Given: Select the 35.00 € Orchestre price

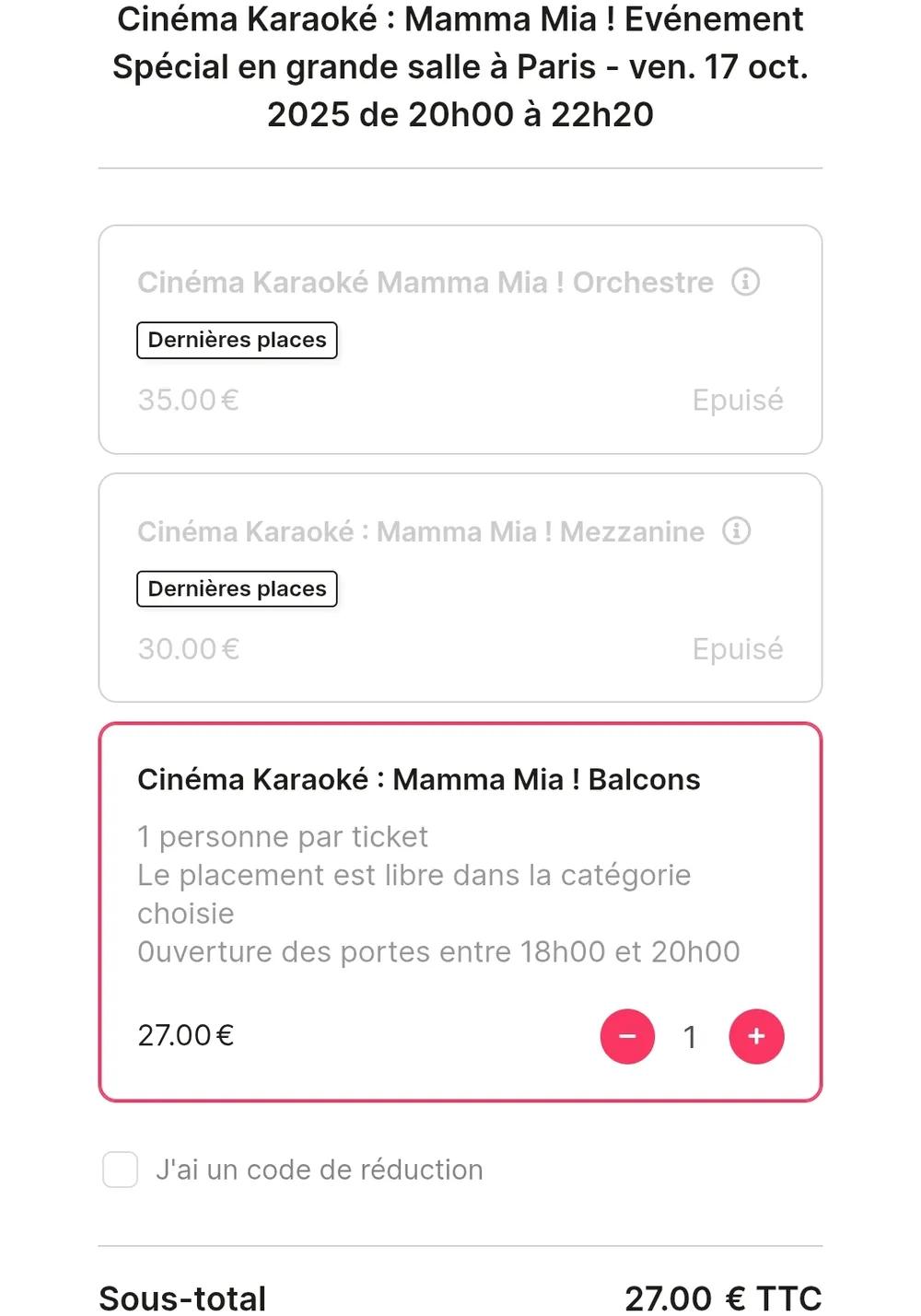Looking at the screenshot, I should coord(187,400).
